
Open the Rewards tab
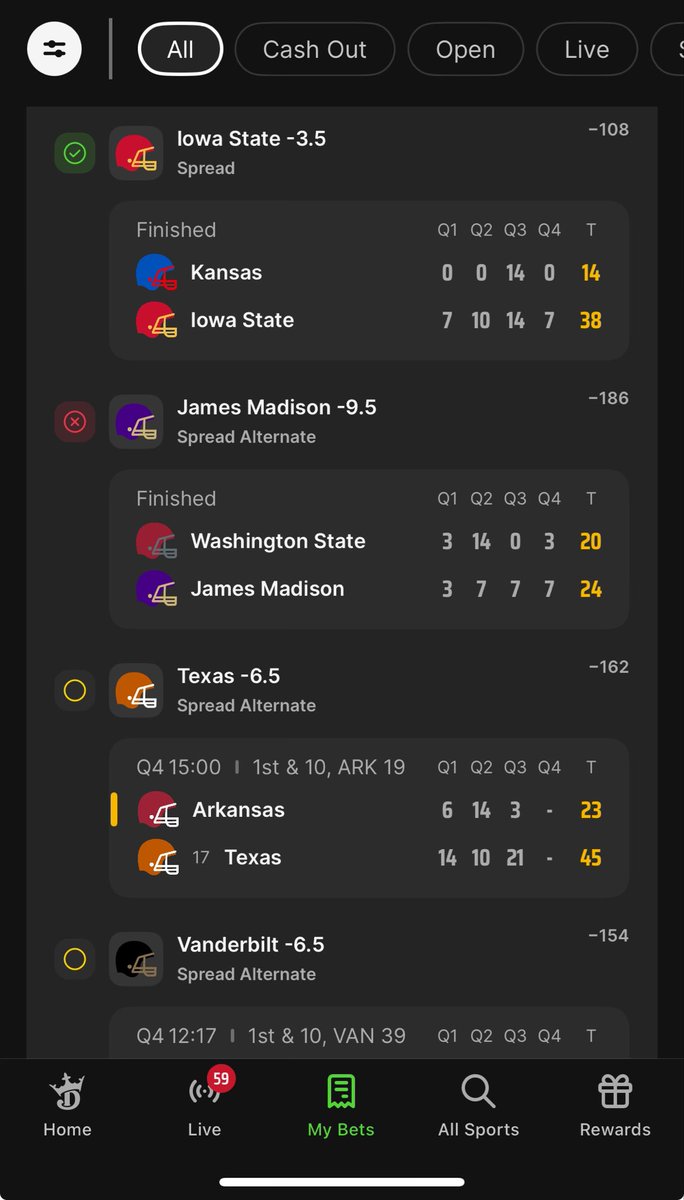(x=615, y=1105)
